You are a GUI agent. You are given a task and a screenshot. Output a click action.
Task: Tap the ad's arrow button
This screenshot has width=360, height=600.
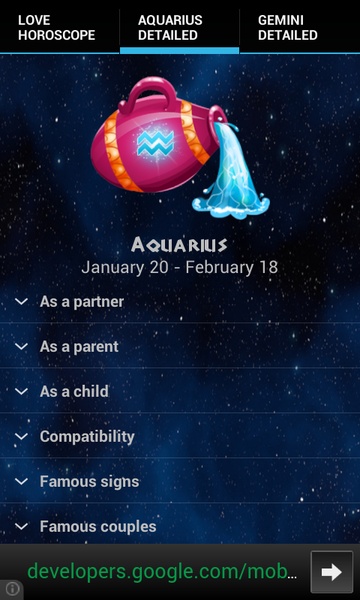[332, 572]
